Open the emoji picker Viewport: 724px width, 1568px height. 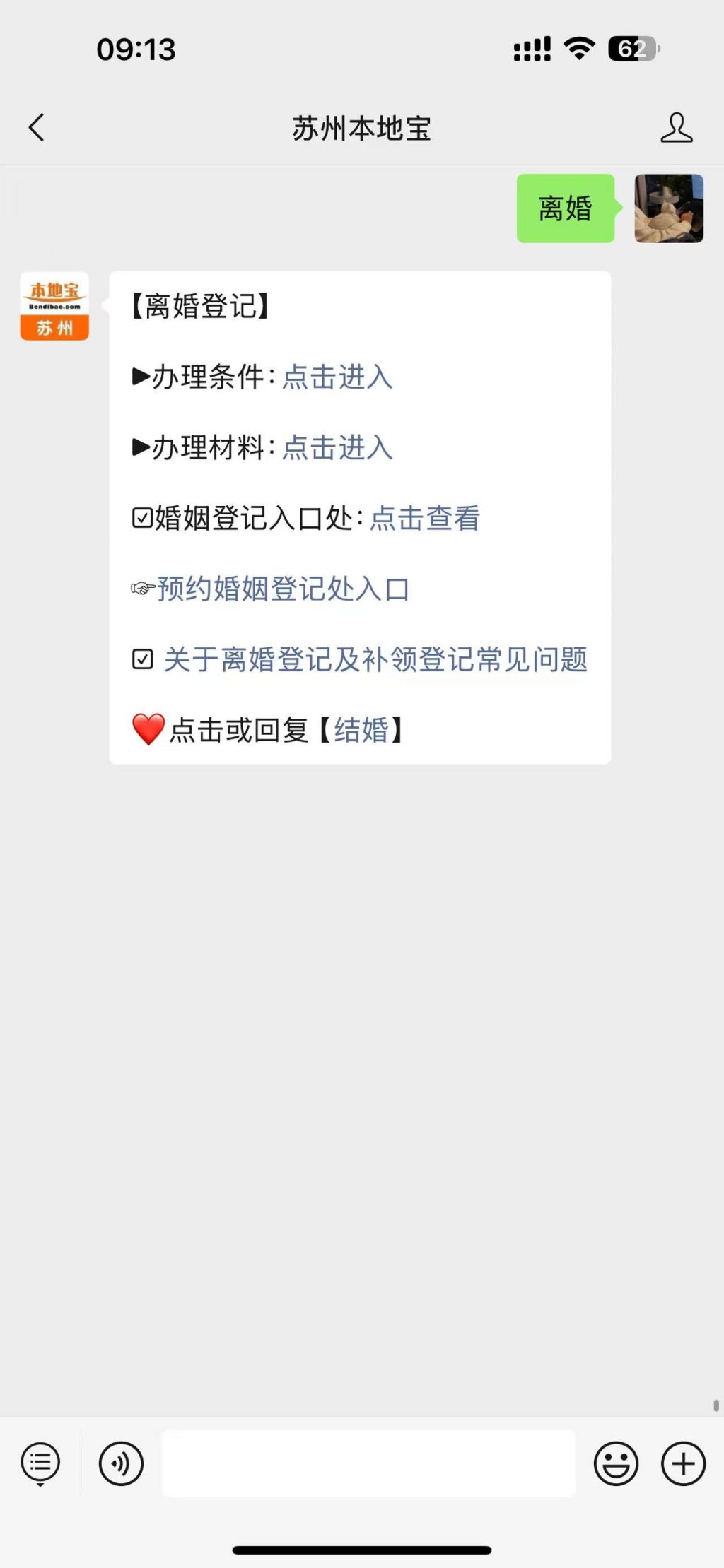pyautogui.click(x=616, y=1463)
